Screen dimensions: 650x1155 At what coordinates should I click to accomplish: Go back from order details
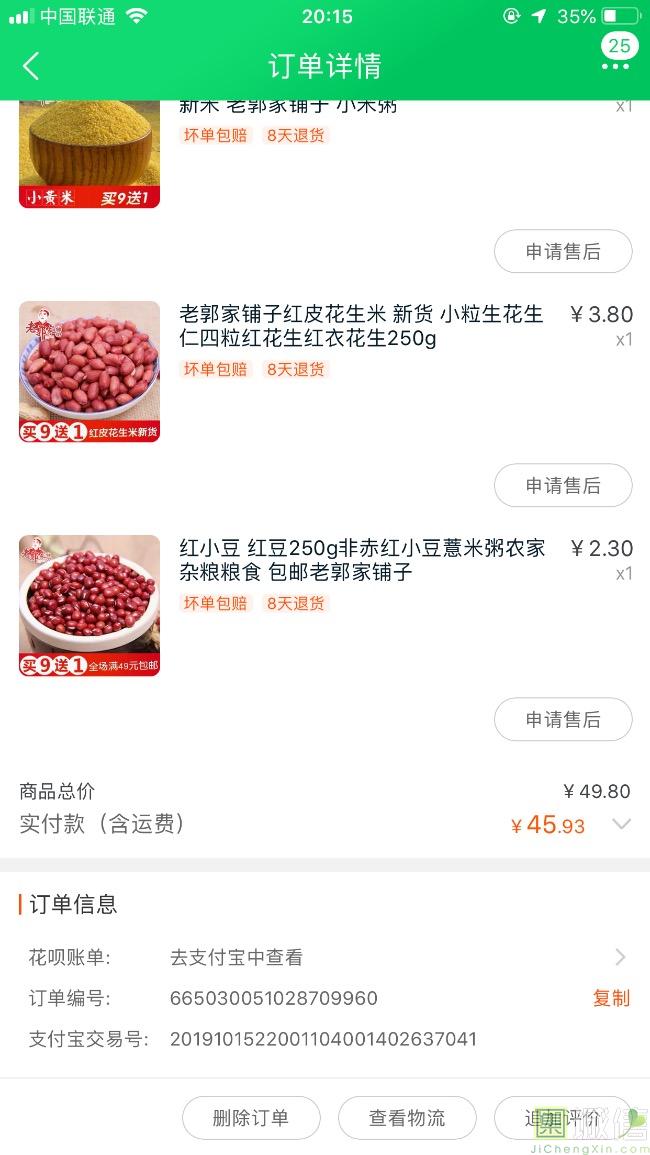tap(31, 66)
